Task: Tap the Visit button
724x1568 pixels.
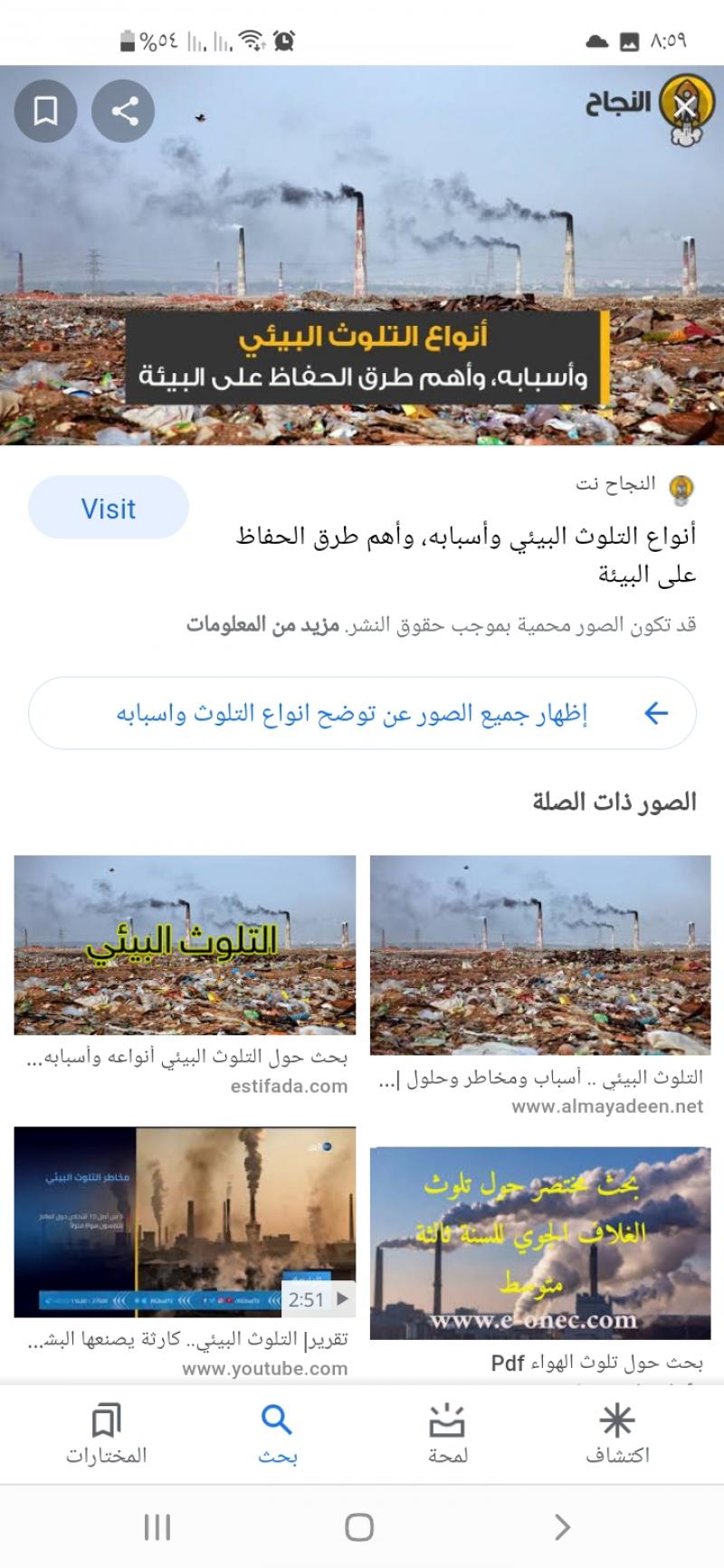Action: point(109,508)
